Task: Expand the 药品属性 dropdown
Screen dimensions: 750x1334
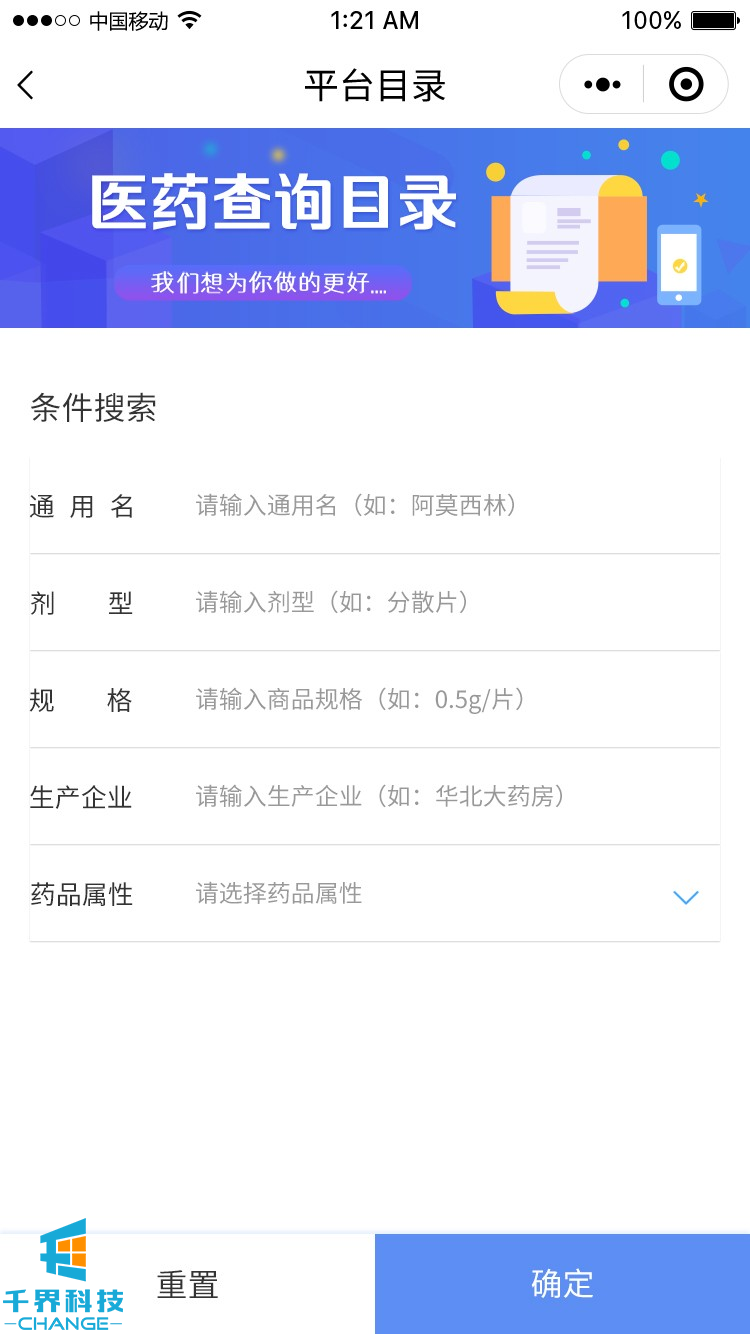Action: tap(684, 895)
